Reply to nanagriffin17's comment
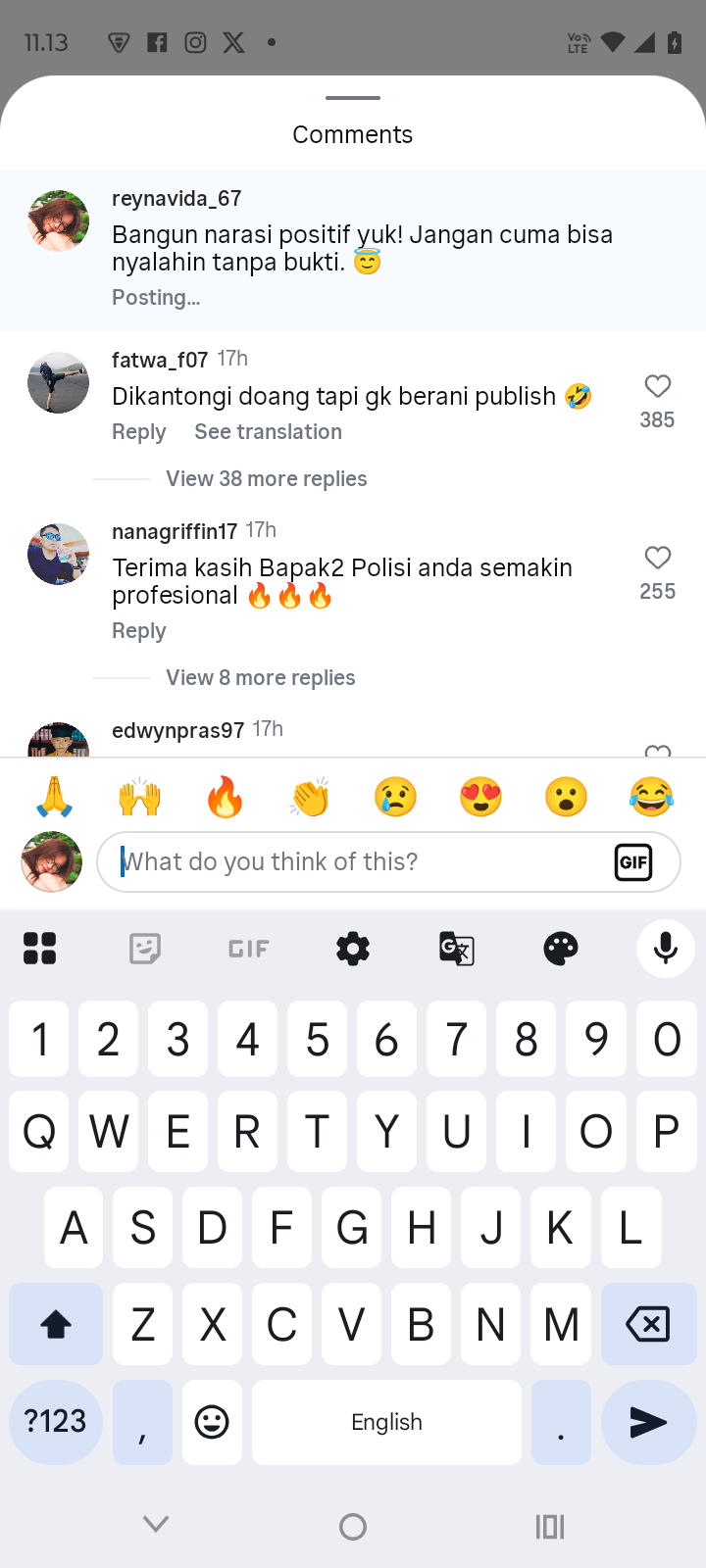Image resolution: width=706 pixels, height=1568 pixels. click(x=138, y=631)
